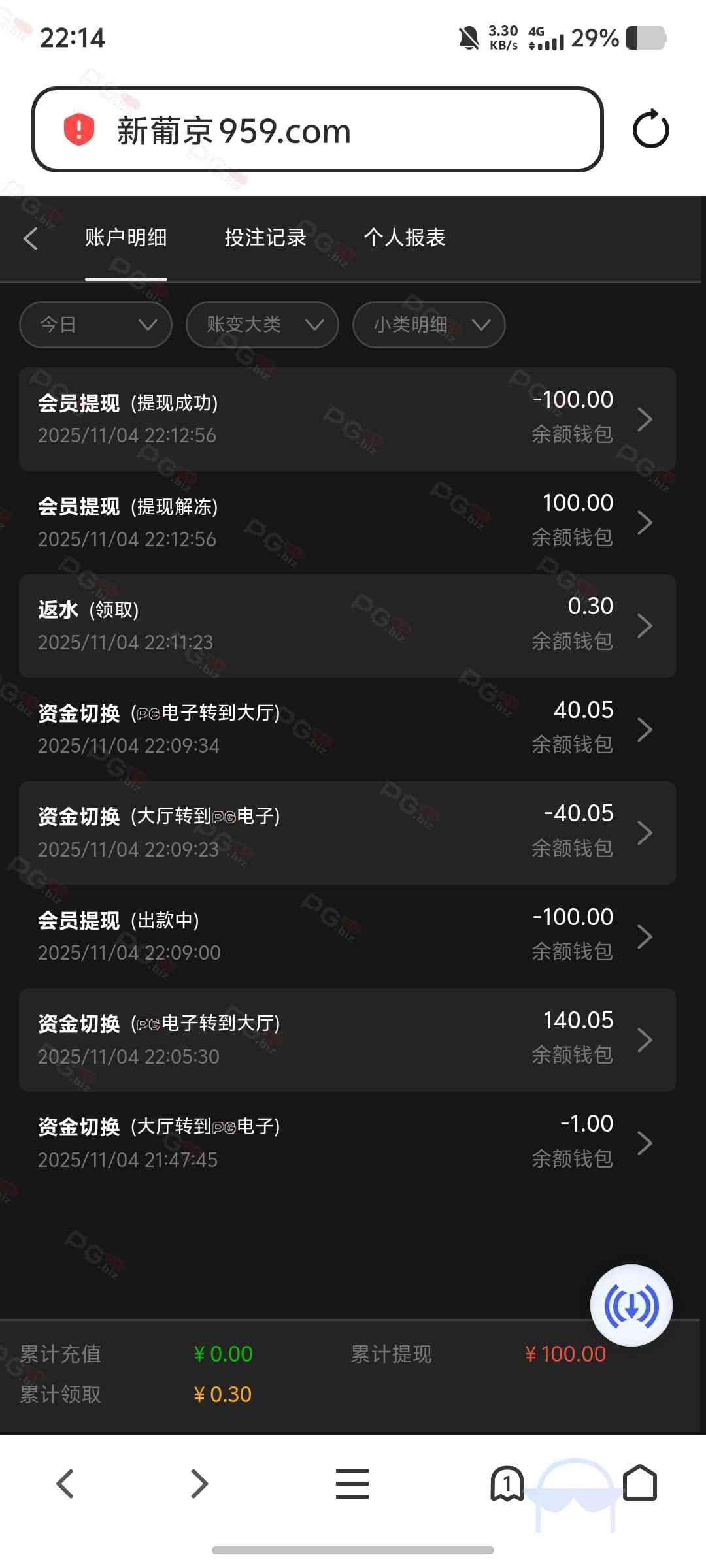The image size is (706, 1568).
Task: Open the -1.00 资金切换 record
Action: click(346, 1143)
